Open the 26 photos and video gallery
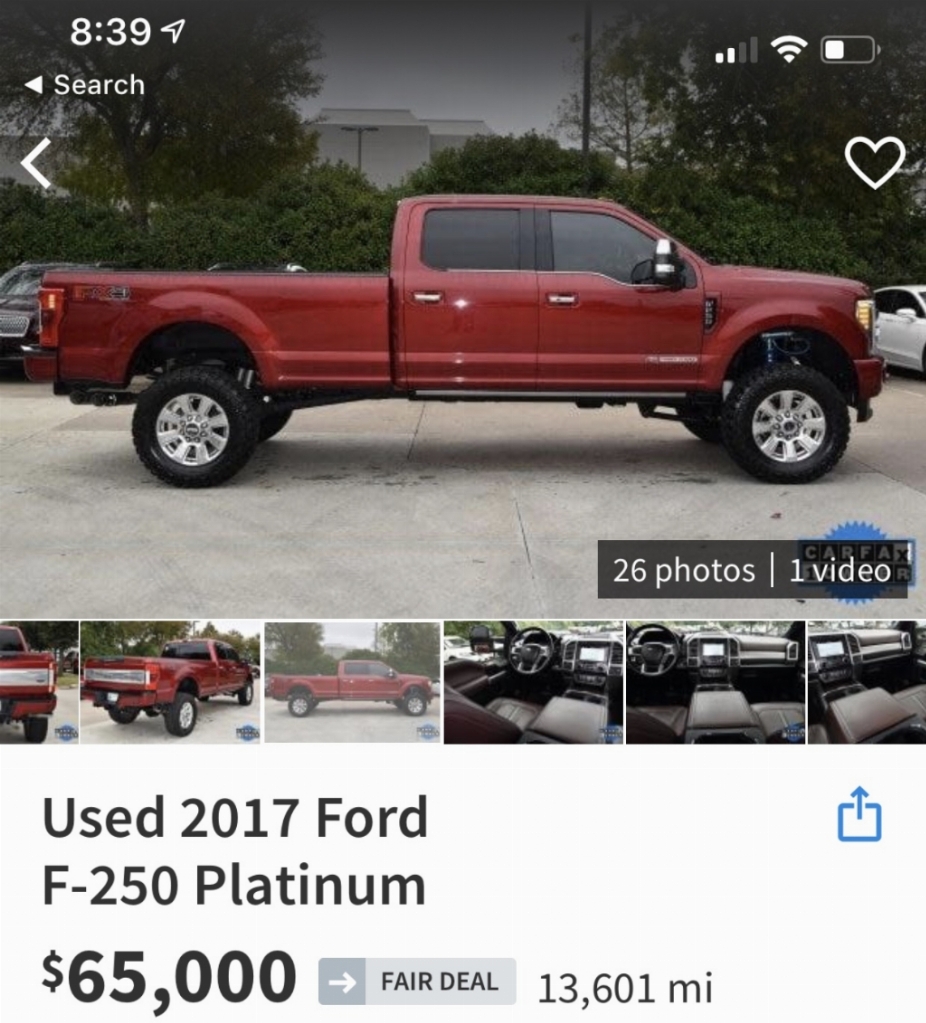Image resolution: width=926 pixels, height=1023 pixels. (x=752, y=570)
